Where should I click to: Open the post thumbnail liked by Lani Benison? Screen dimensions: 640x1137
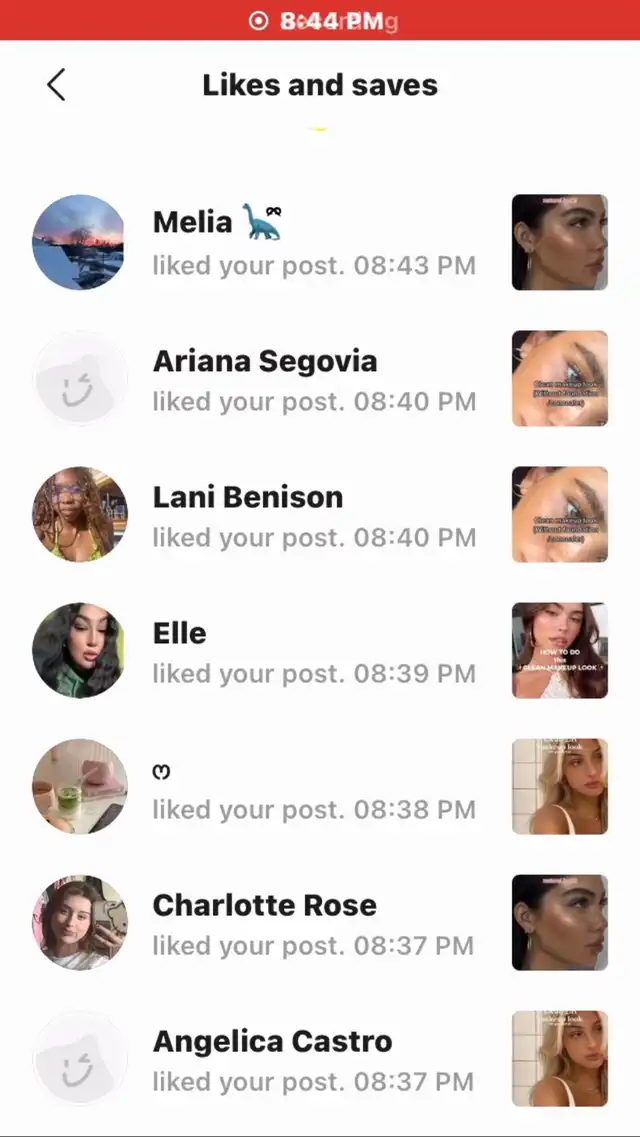pos(560,514)
